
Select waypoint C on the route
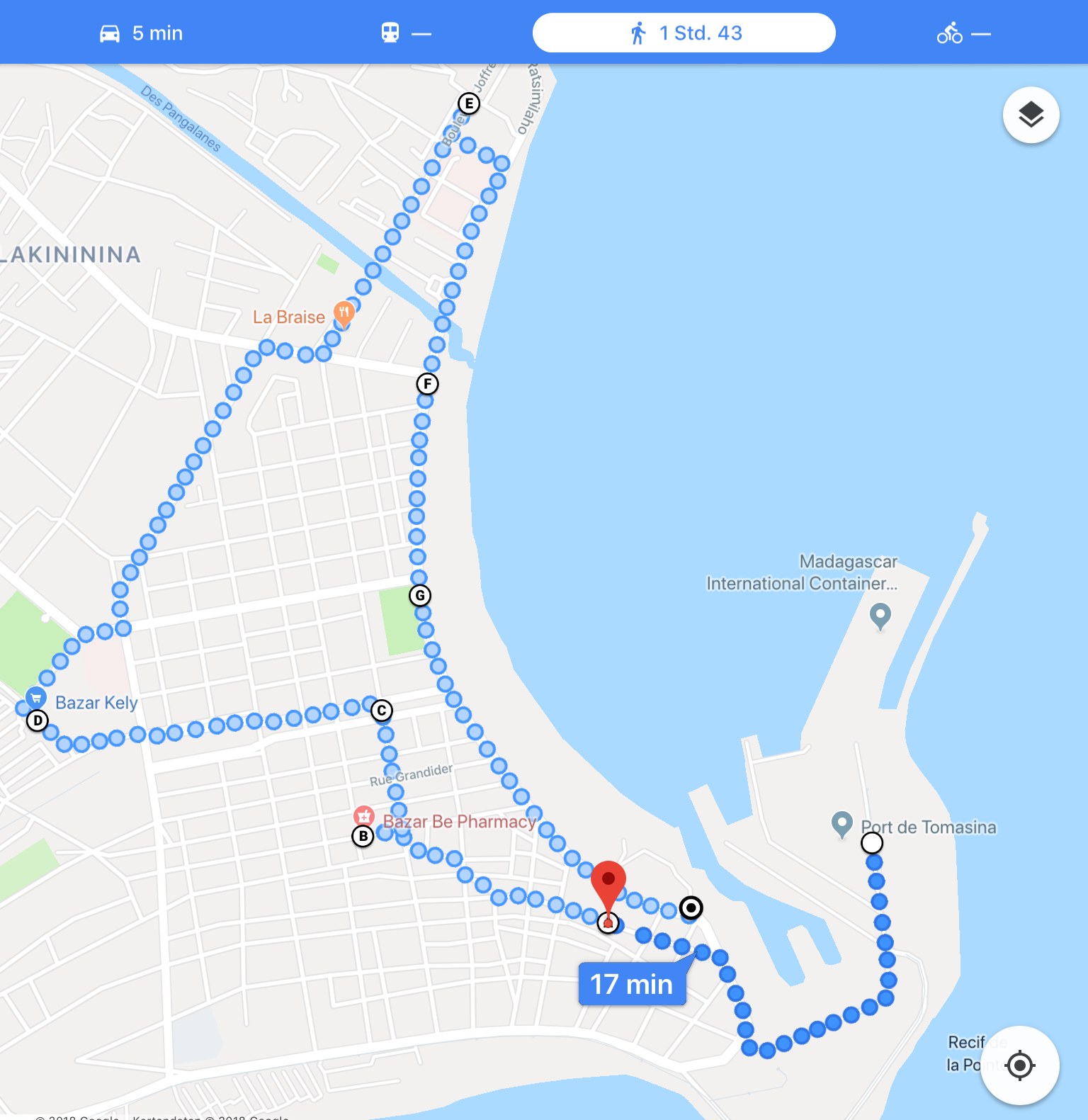pos(382,711)
